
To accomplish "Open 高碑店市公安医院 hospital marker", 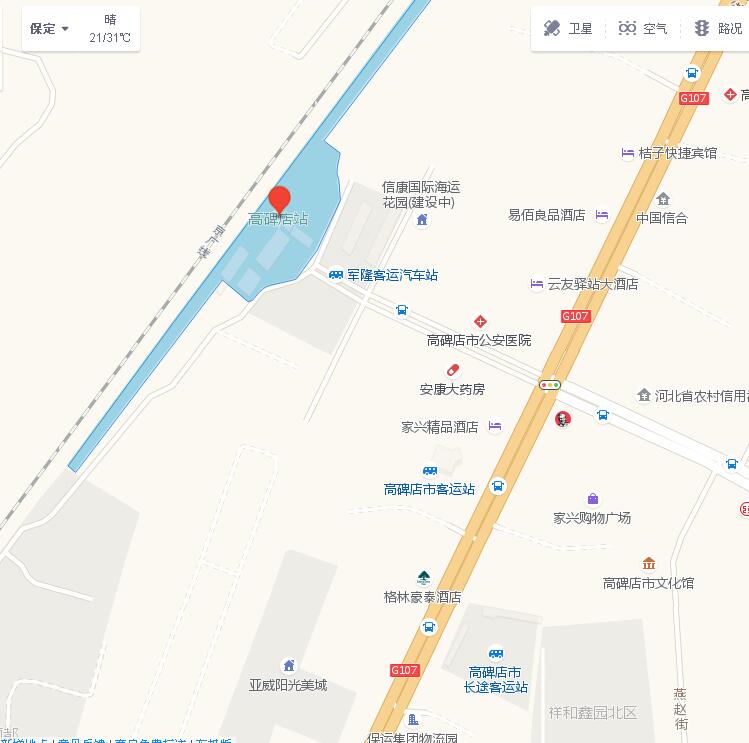I will click(480, 322).
